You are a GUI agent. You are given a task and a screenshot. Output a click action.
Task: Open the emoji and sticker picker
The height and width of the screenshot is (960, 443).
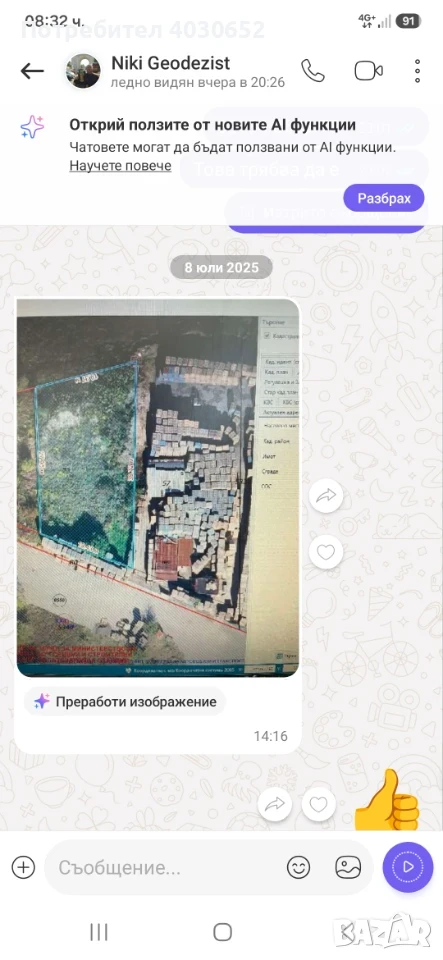(x=299, y=867)
